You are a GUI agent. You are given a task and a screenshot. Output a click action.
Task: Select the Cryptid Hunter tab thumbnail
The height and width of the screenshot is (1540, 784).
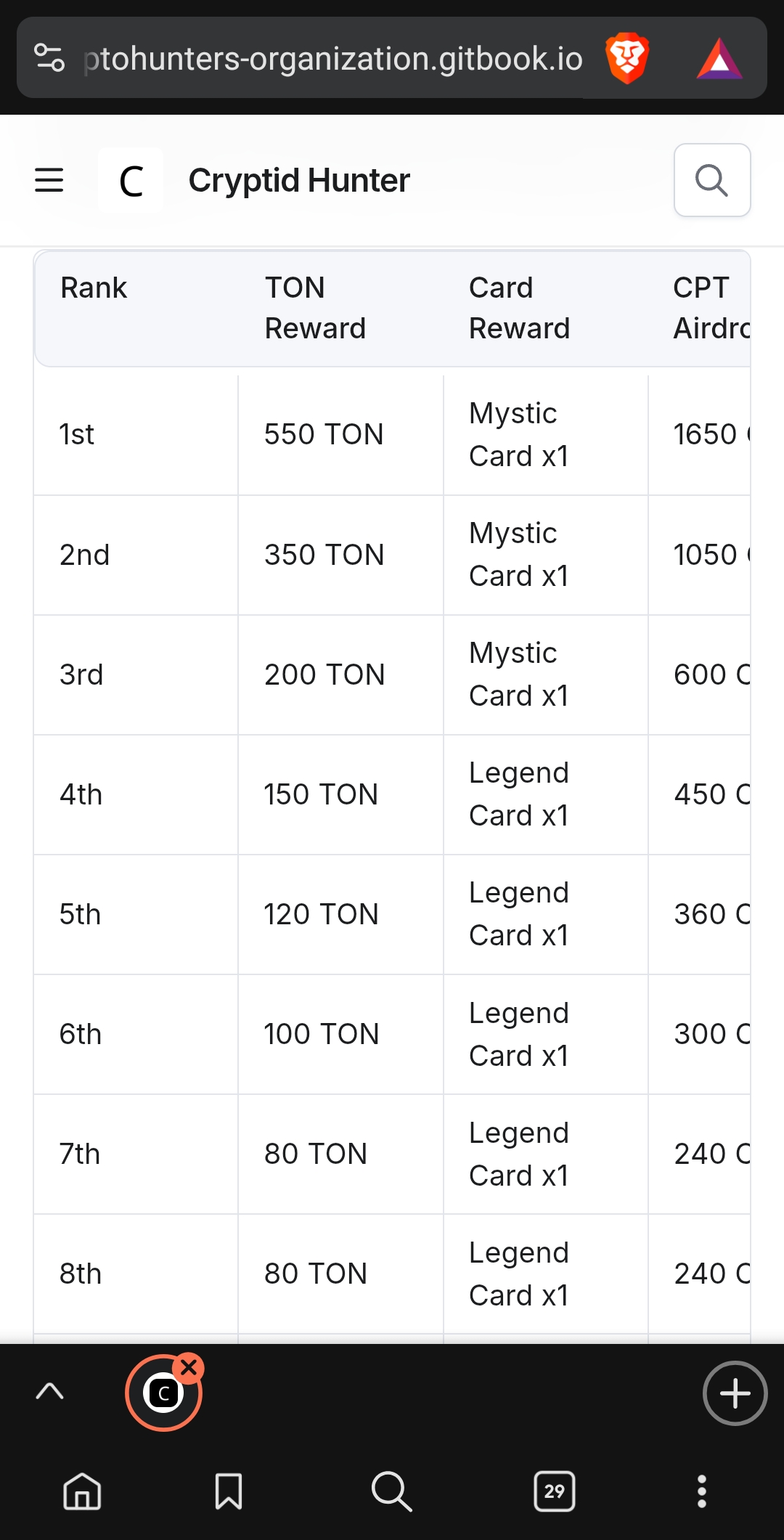click(163, 1394)
